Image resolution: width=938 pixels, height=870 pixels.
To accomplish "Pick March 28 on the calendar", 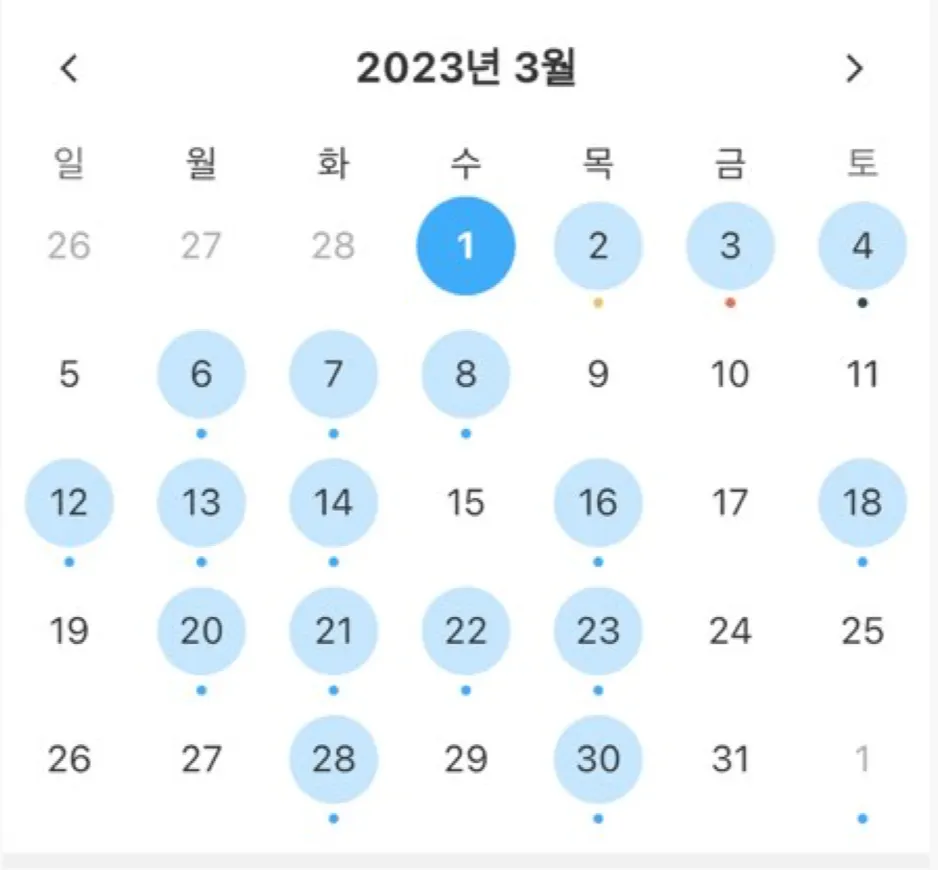I will pyautogui.click(x=333, y=760).
